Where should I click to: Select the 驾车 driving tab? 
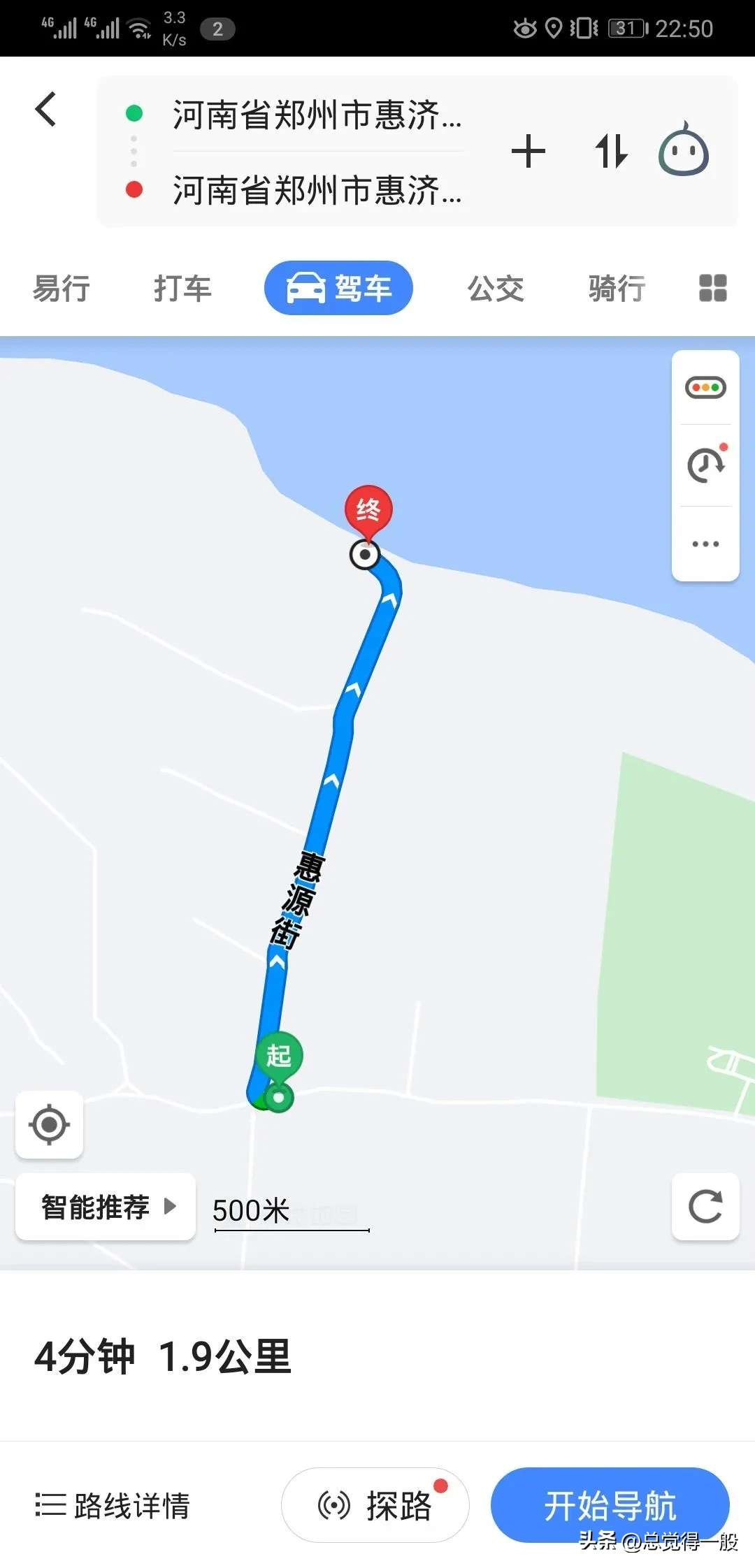[338, 288]
